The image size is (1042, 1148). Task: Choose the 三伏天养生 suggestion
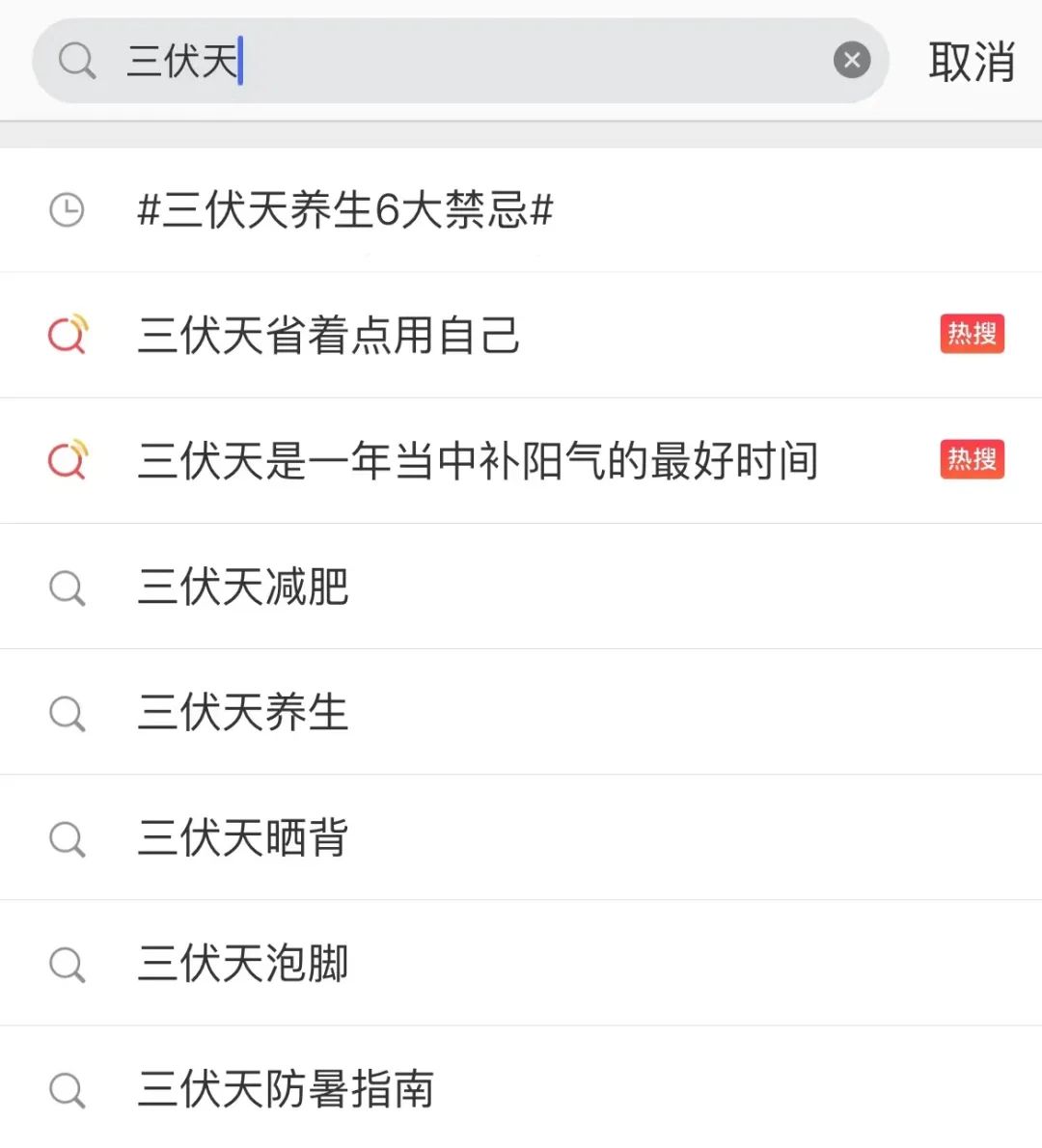tap(243, 712)
